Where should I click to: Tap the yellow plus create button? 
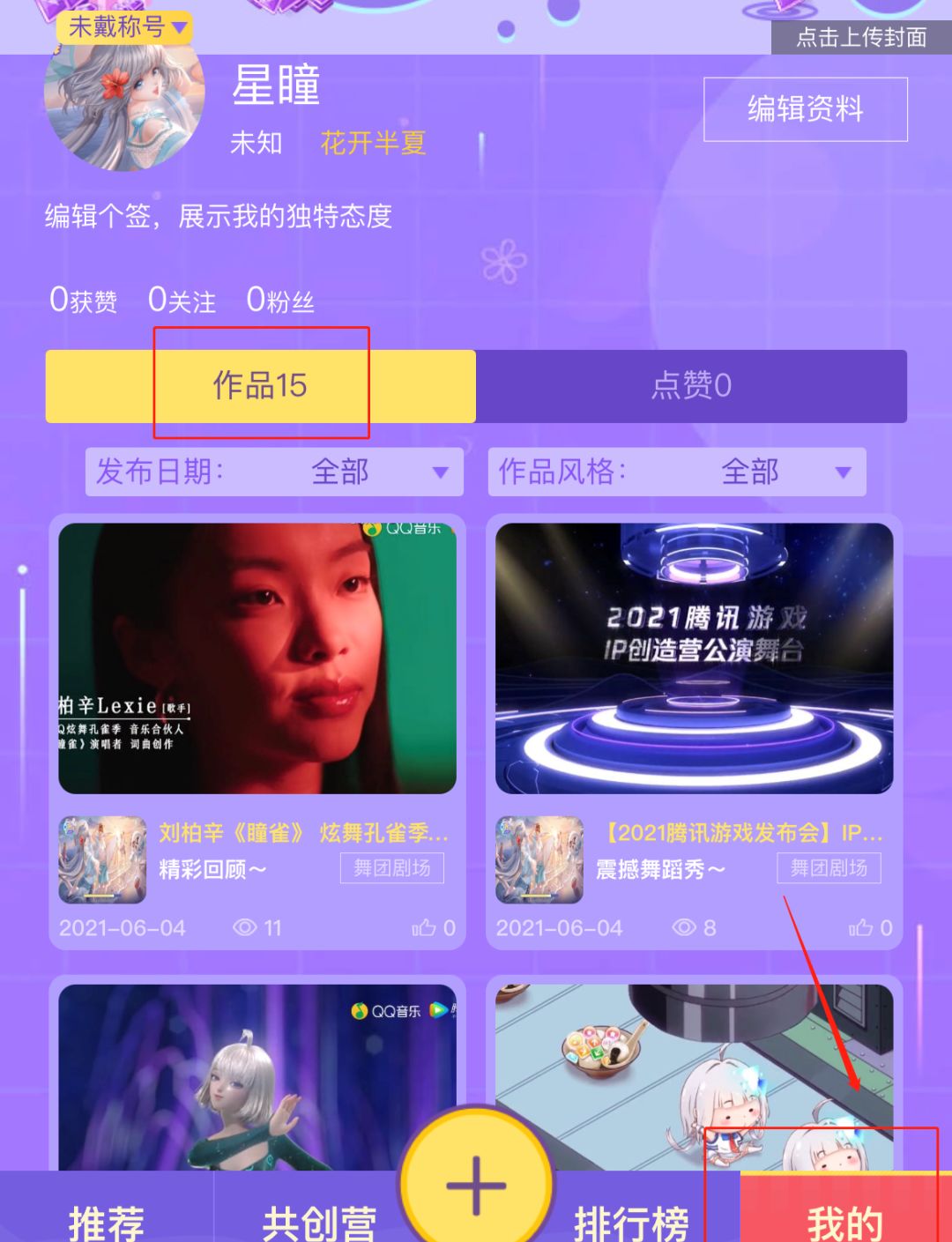pos(476,1183)
